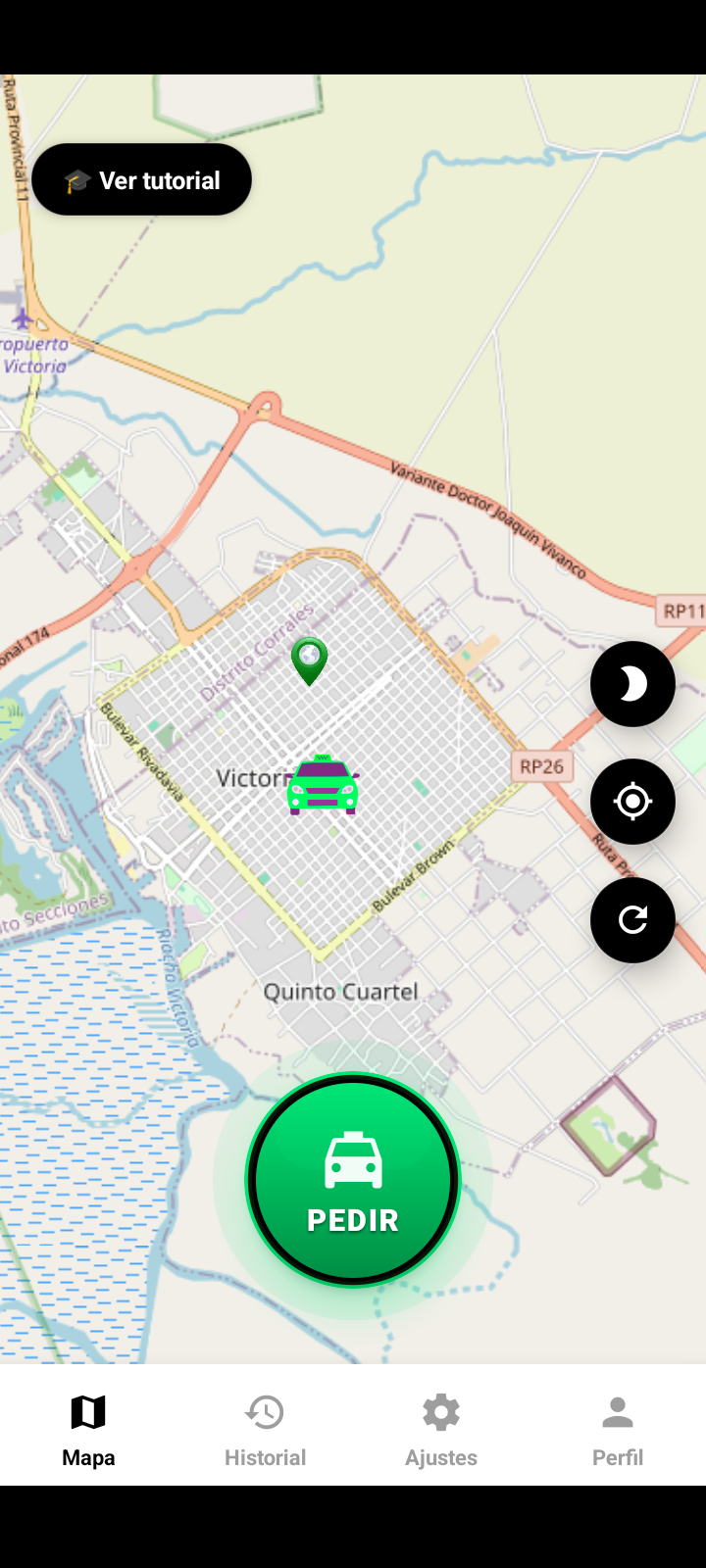Click the map icon above Mapa
This screenshot has height=1568, width=706.
[88, 1411]
